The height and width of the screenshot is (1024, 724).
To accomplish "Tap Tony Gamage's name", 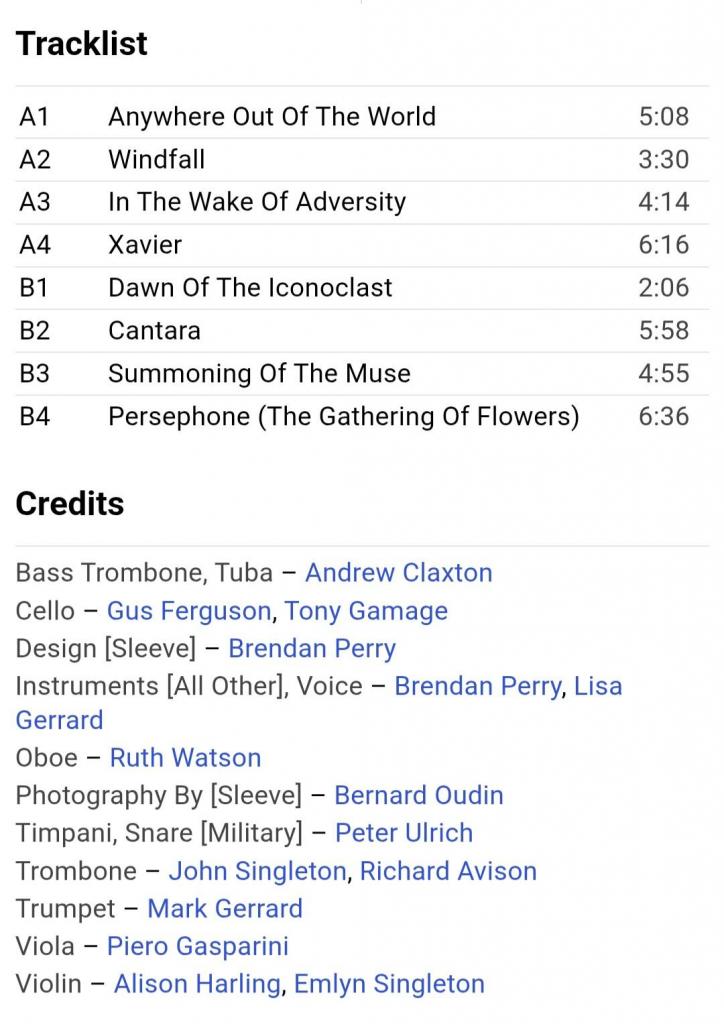I will click(x=366, y=611).
